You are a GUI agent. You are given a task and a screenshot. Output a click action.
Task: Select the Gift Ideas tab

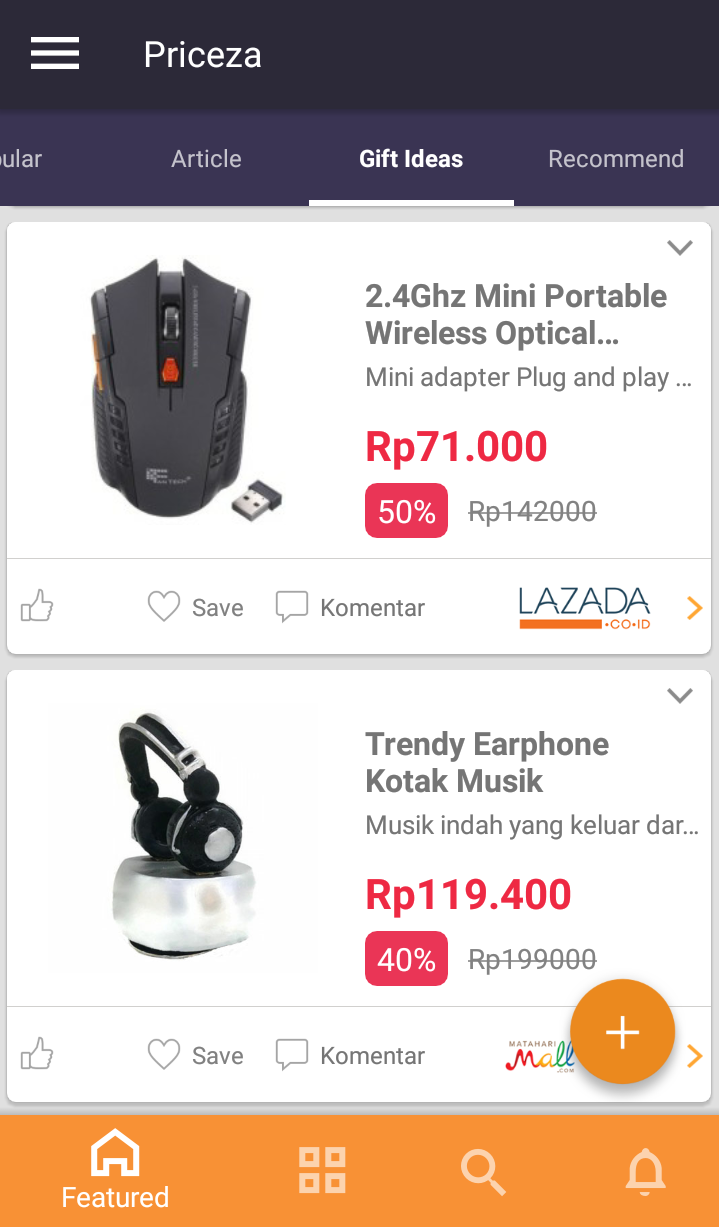[x=411, y=159]
